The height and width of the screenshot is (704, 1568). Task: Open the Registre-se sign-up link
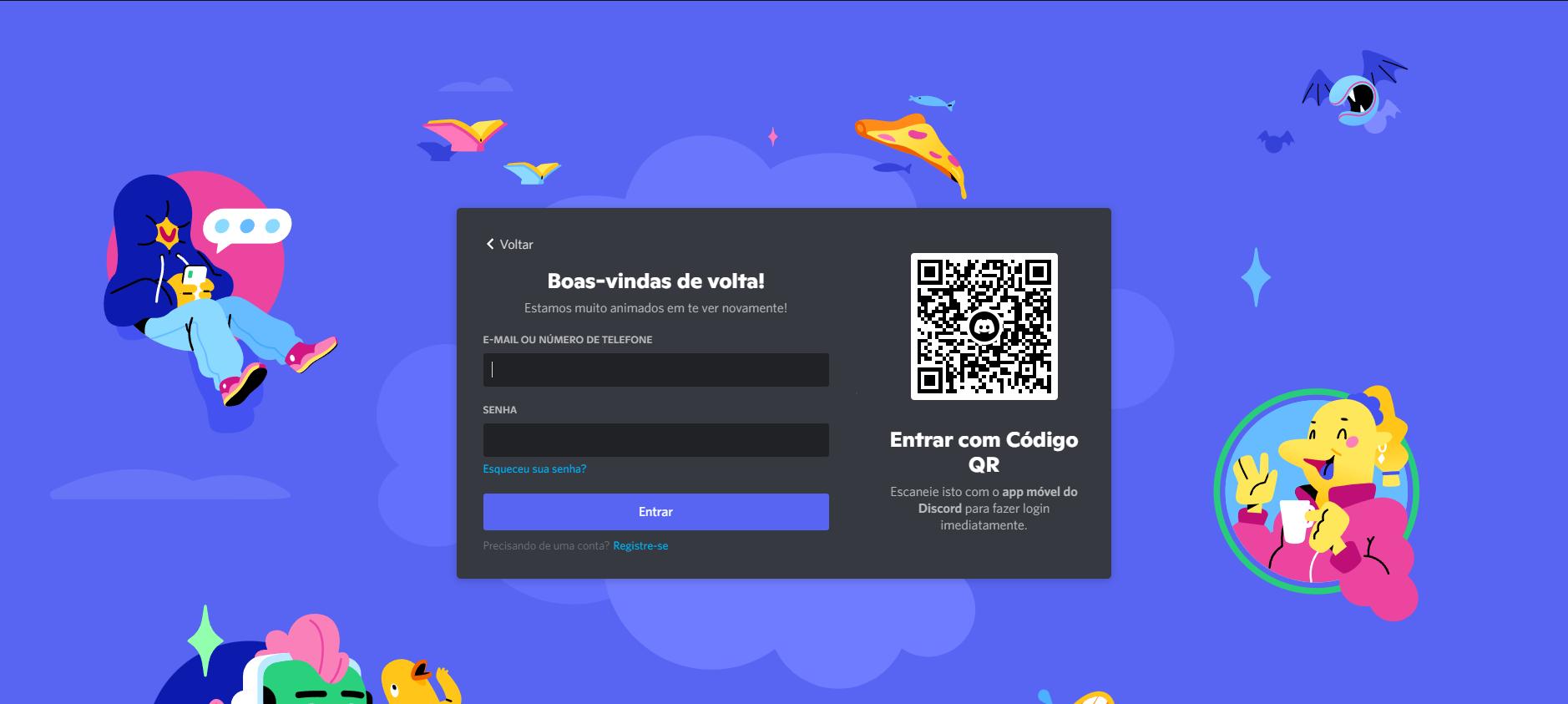(640, 546)
